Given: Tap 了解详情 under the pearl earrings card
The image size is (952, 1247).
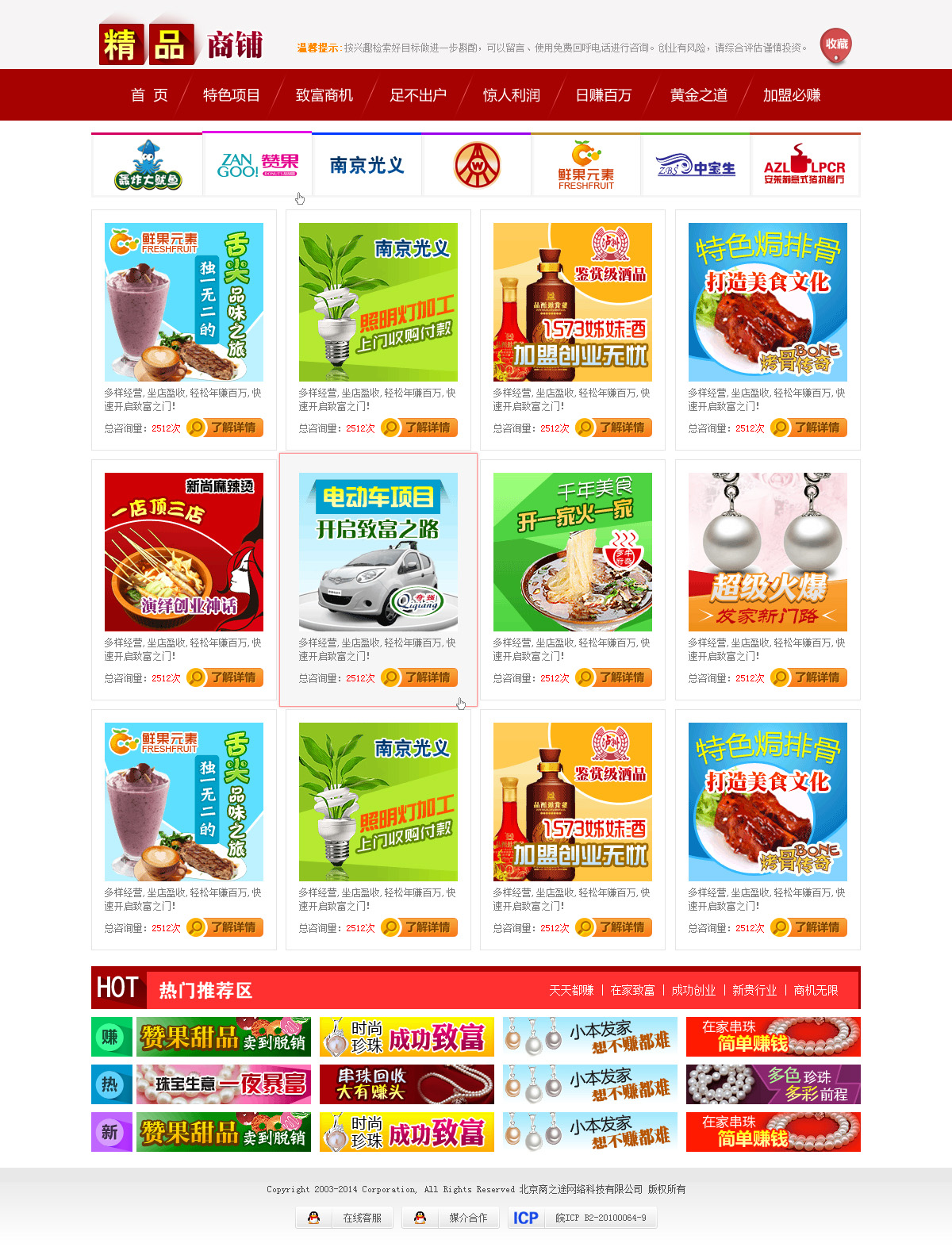Looking at the screenshot, I should 808,677.
